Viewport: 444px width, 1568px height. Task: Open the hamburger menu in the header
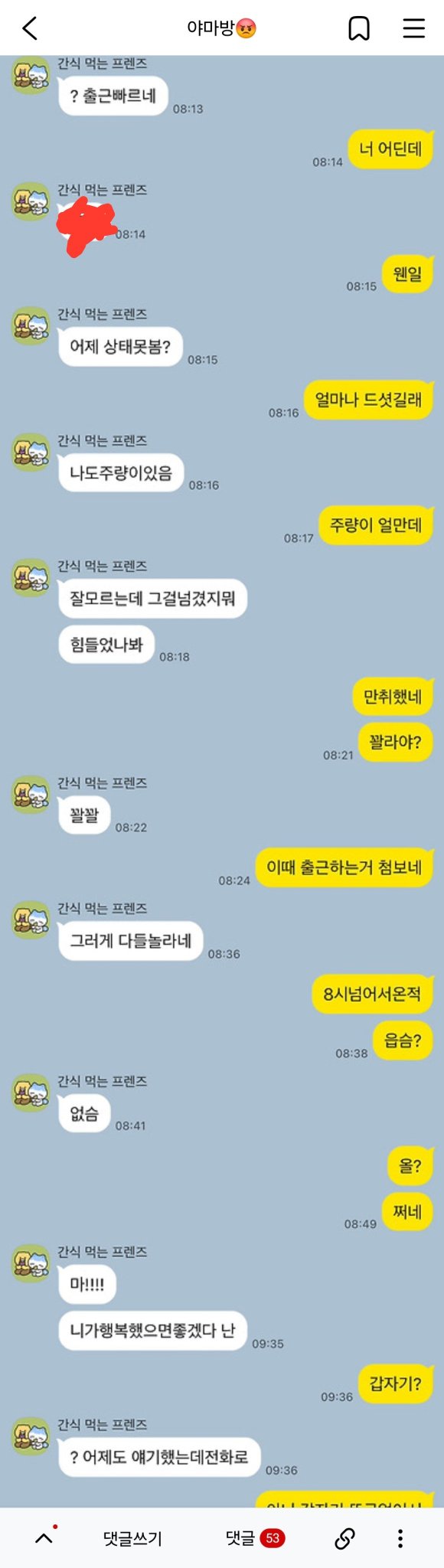click(x=414, y=28)
